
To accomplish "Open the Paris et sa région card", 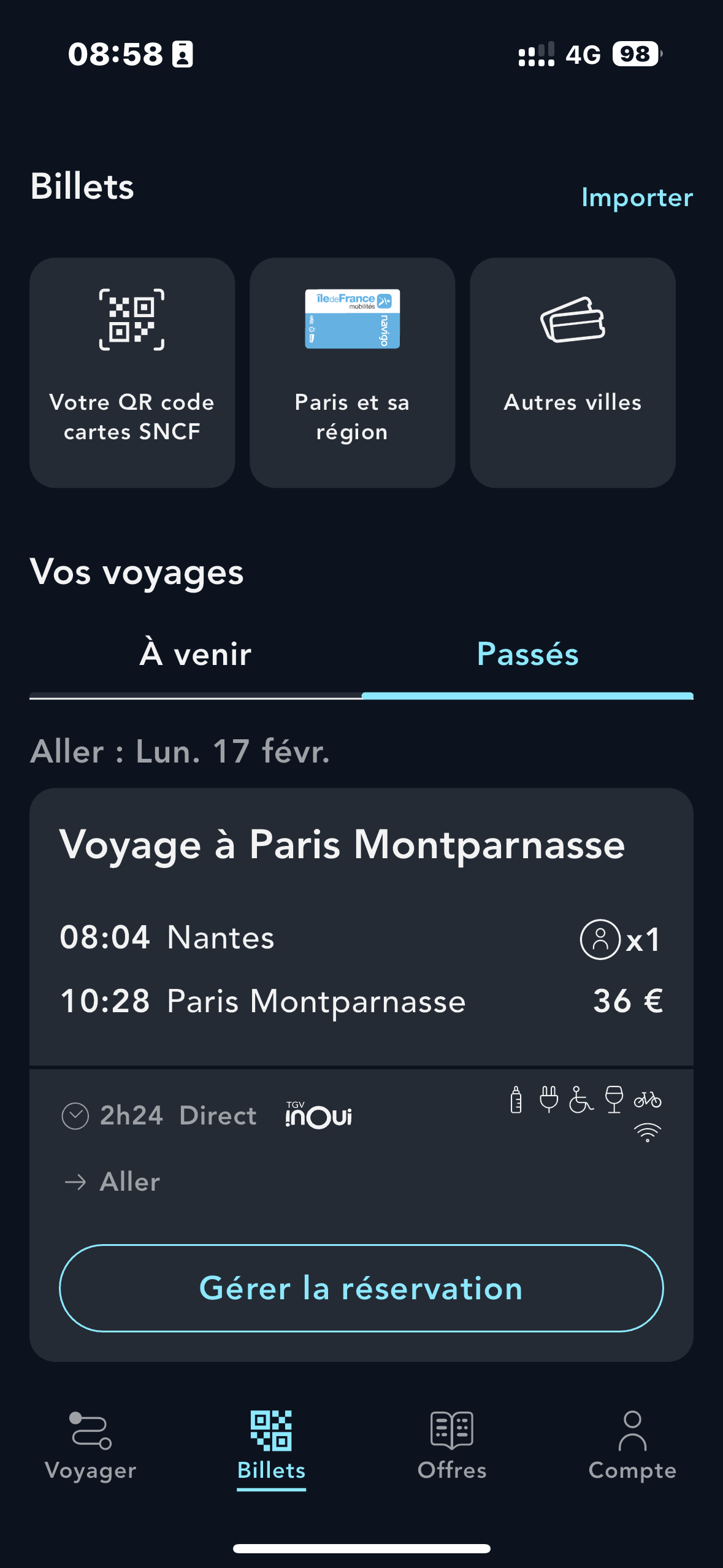I will point(352,372).
